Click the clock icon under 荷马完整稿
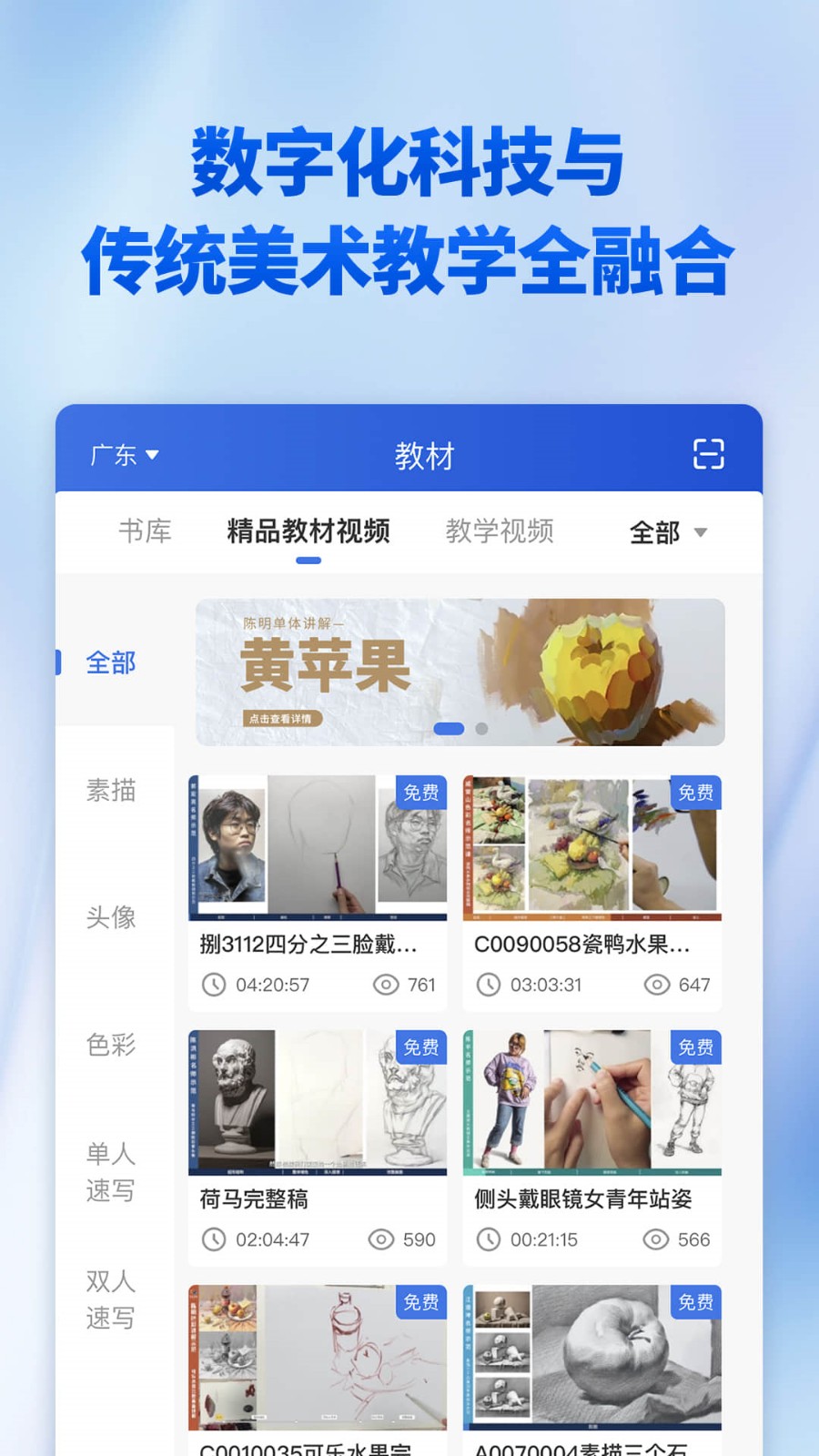Image resolution: width=819 pixels, height=1456 pixels. coord(214,1239)
